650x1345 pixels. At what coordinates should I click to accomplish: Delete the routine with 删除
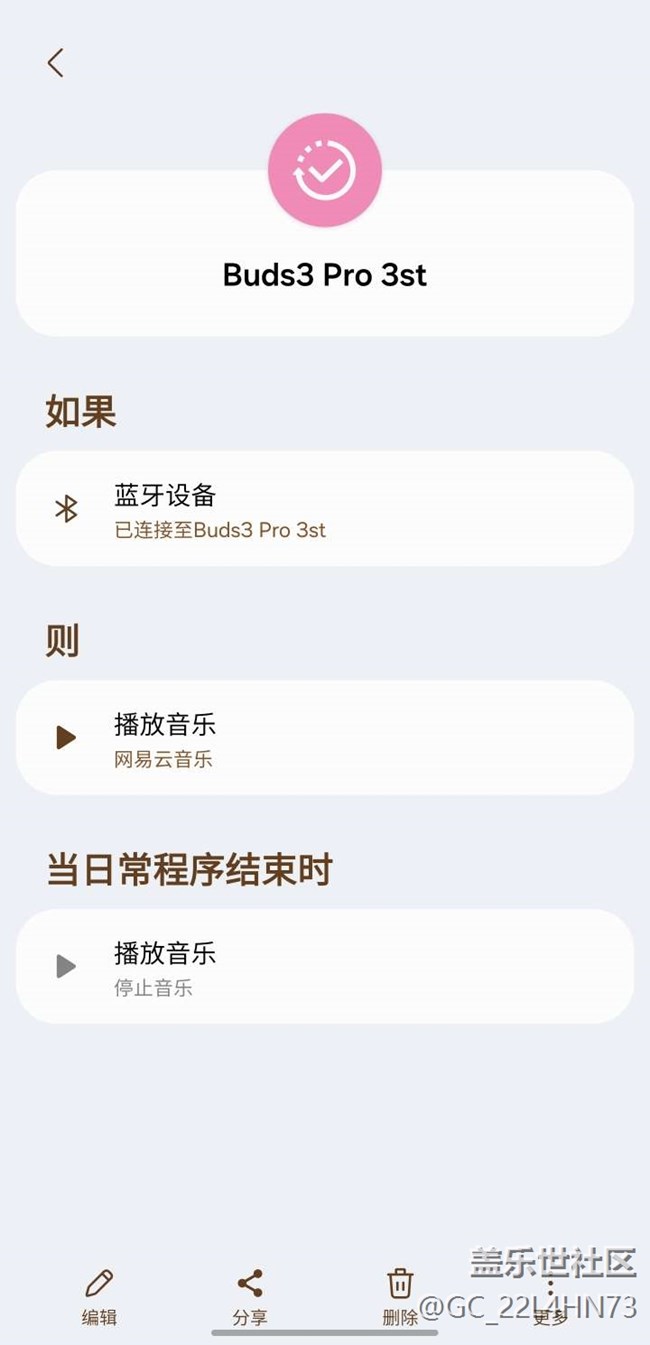400,1297
